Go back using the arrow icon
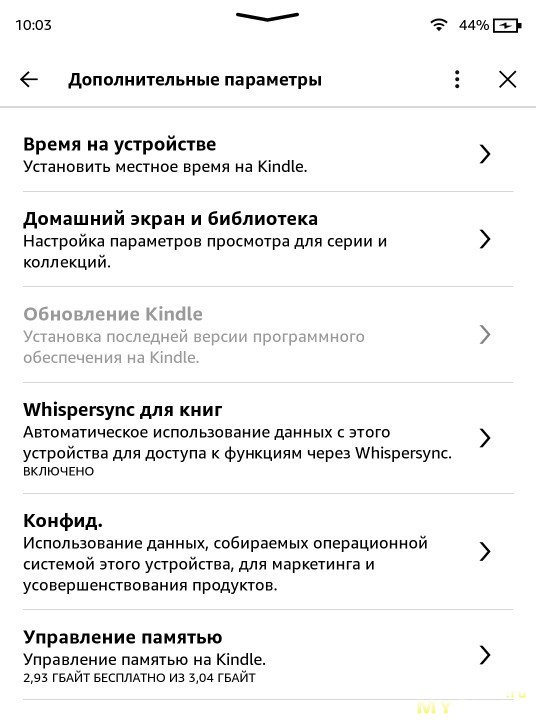The height and width of the screenshot is (724, 536). 29,79
